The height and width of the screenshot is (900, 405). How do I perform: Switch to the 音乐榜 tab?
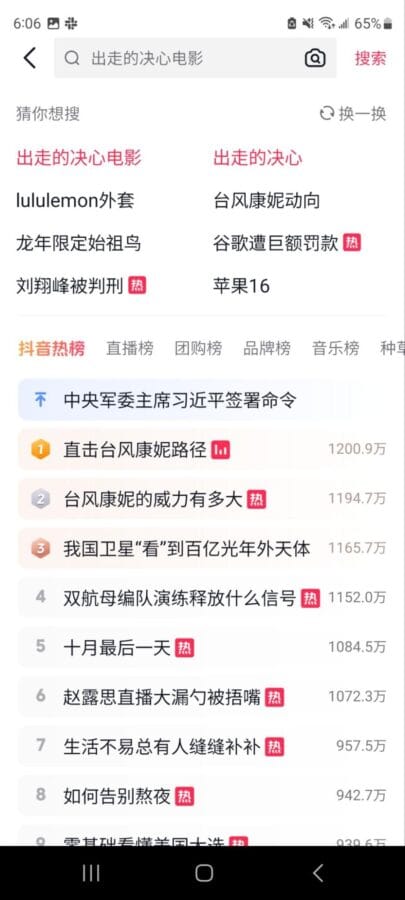[x=336, y=348]
